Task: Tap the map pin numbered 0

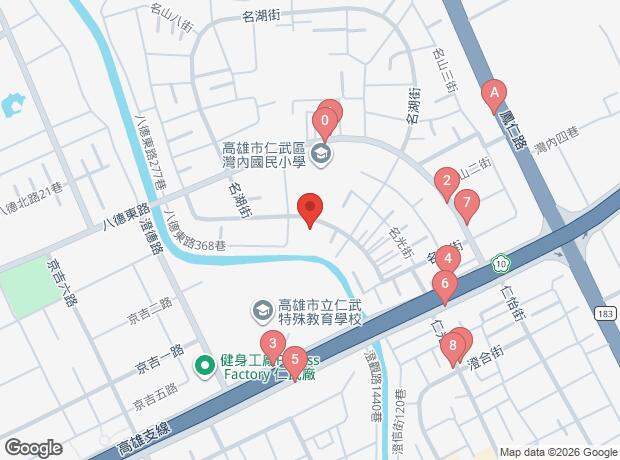Action: tap(325, 124)
